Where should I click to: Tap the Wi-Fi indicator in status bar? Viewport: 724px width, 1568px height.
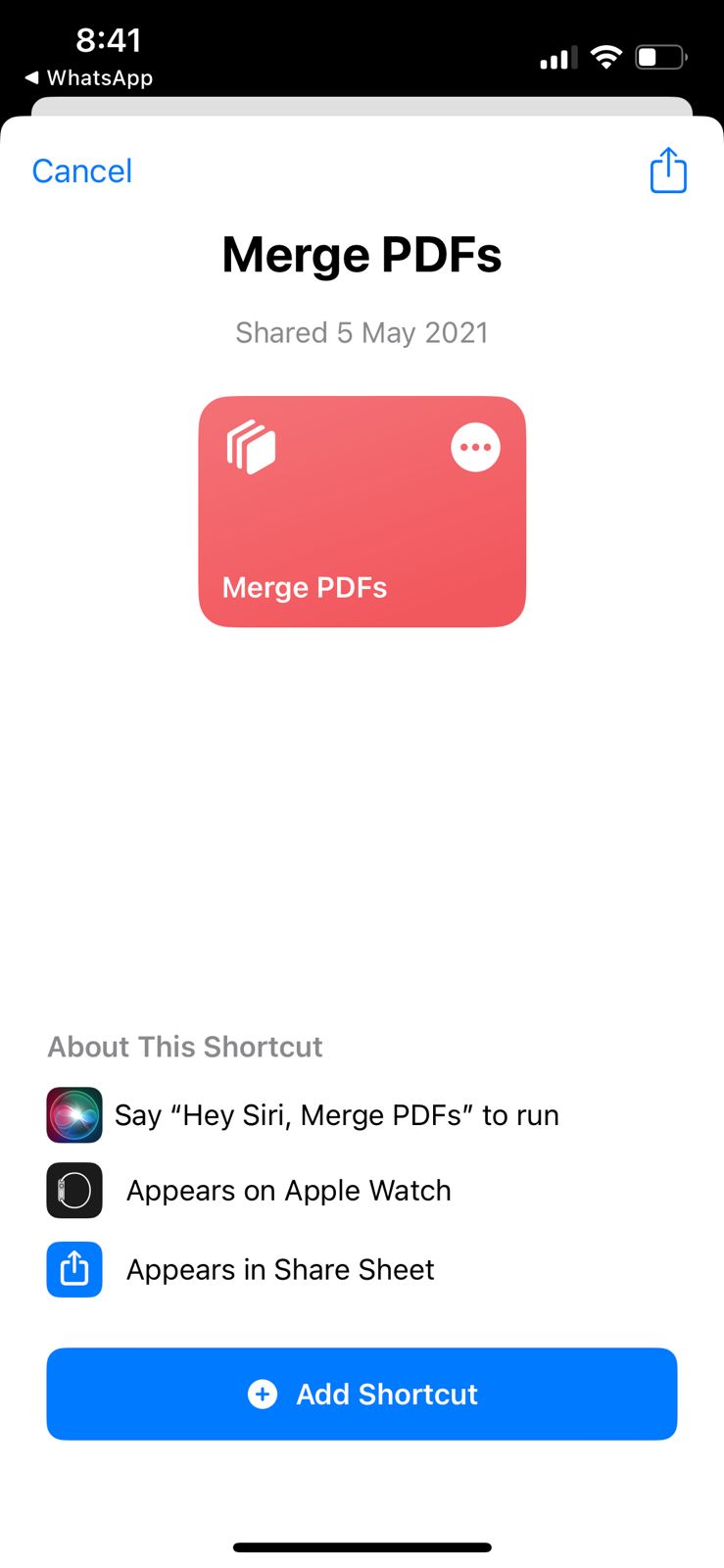click(x=606, y=57)
